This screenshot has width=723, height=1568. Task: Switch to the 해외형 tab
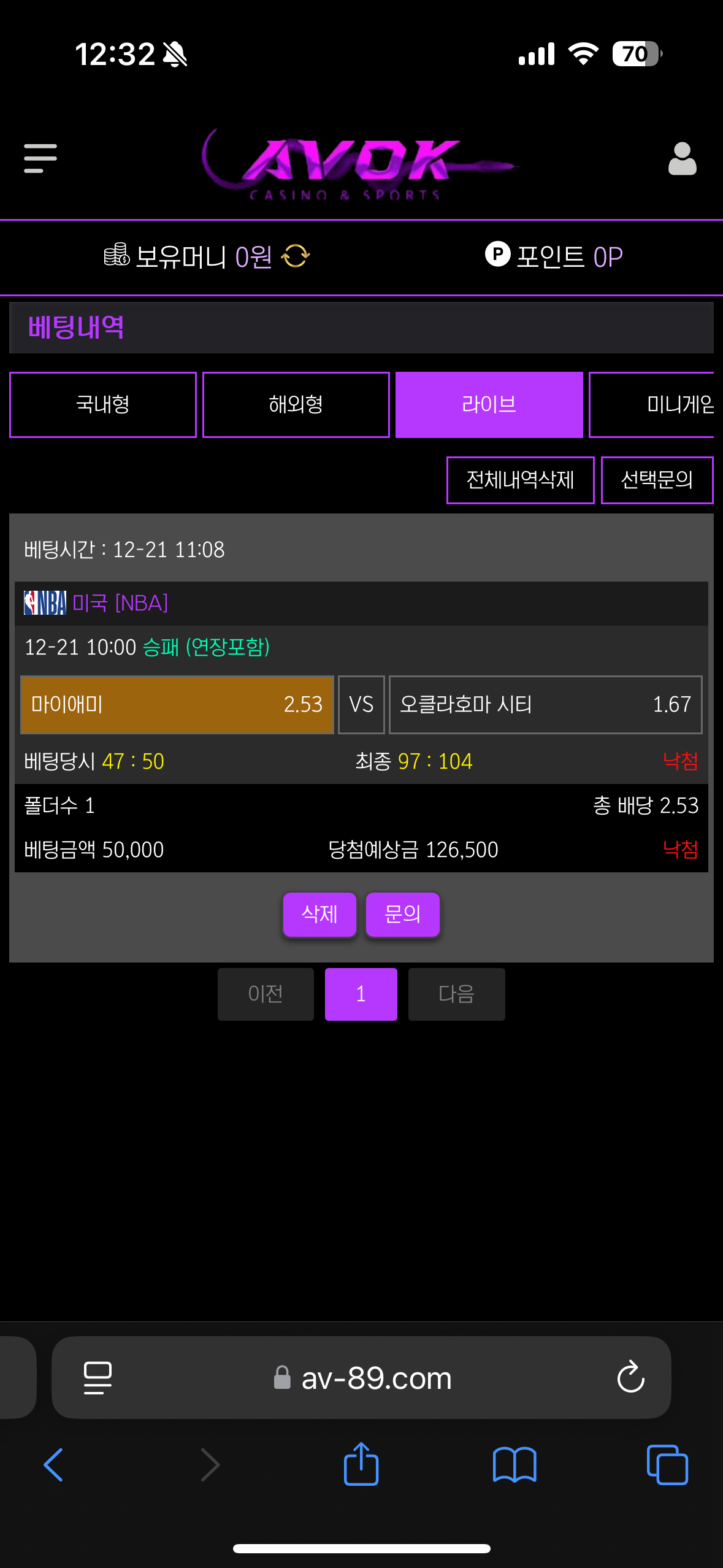pyautogui.click(x=296, y=405)
